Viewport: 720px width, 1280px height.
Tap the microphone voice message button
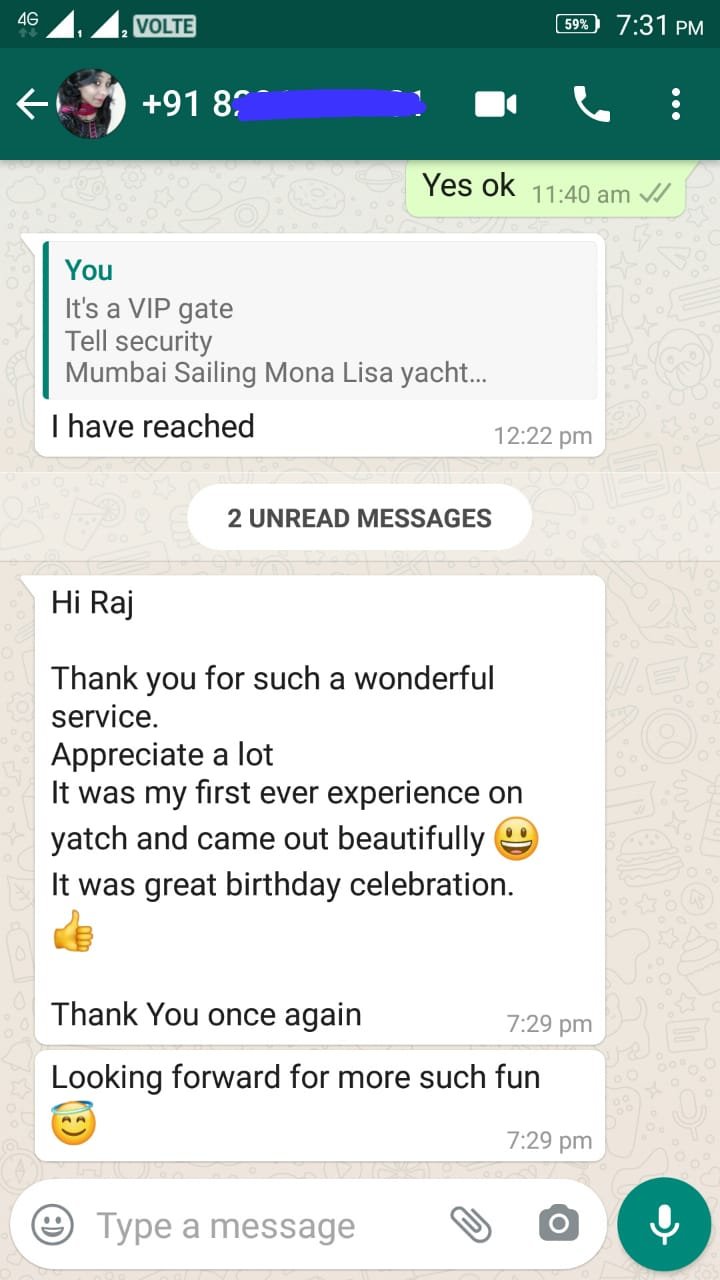664,1224
